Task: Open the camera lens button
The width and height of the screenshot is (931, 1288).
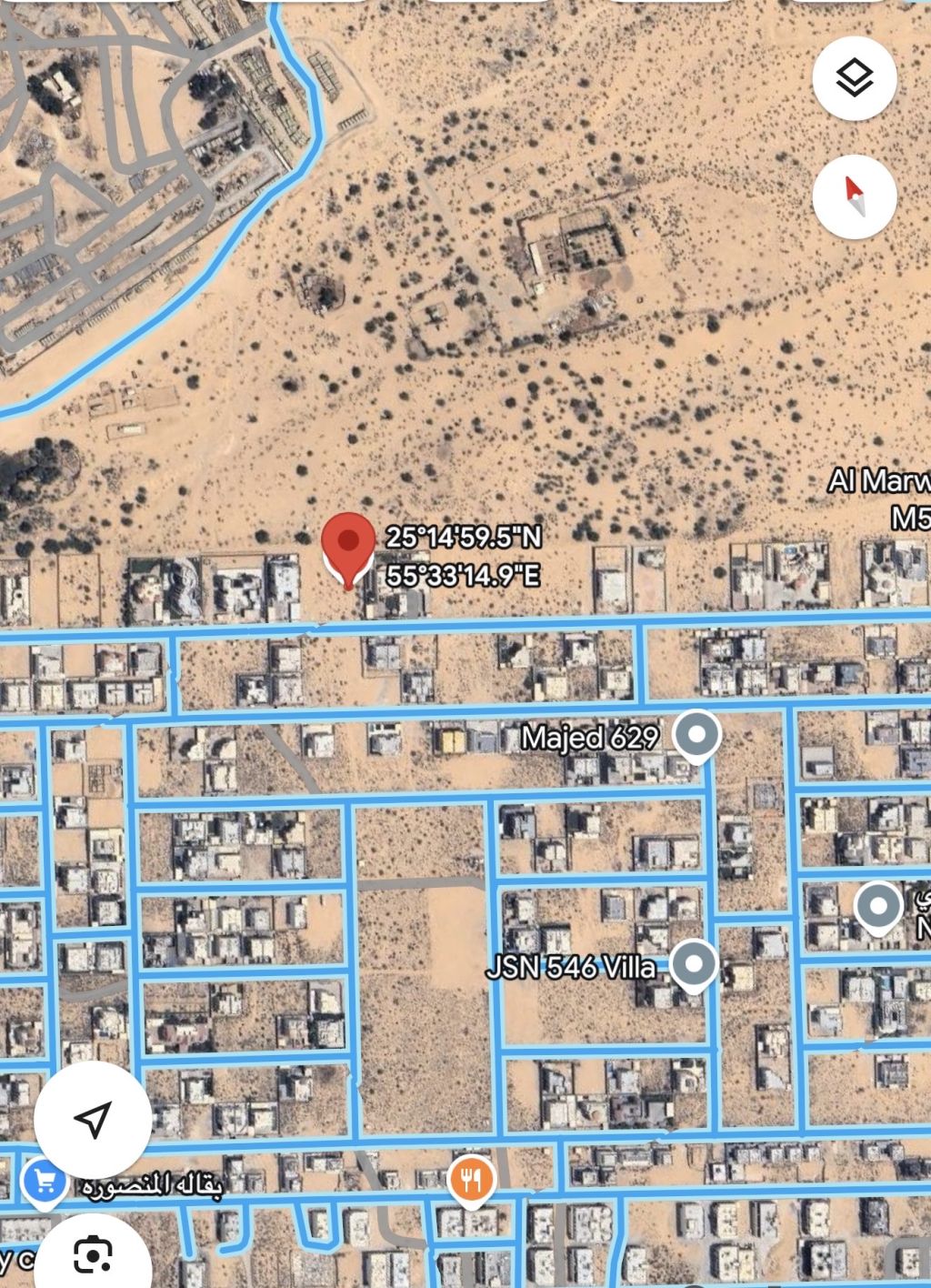Action: point(93,1254)
